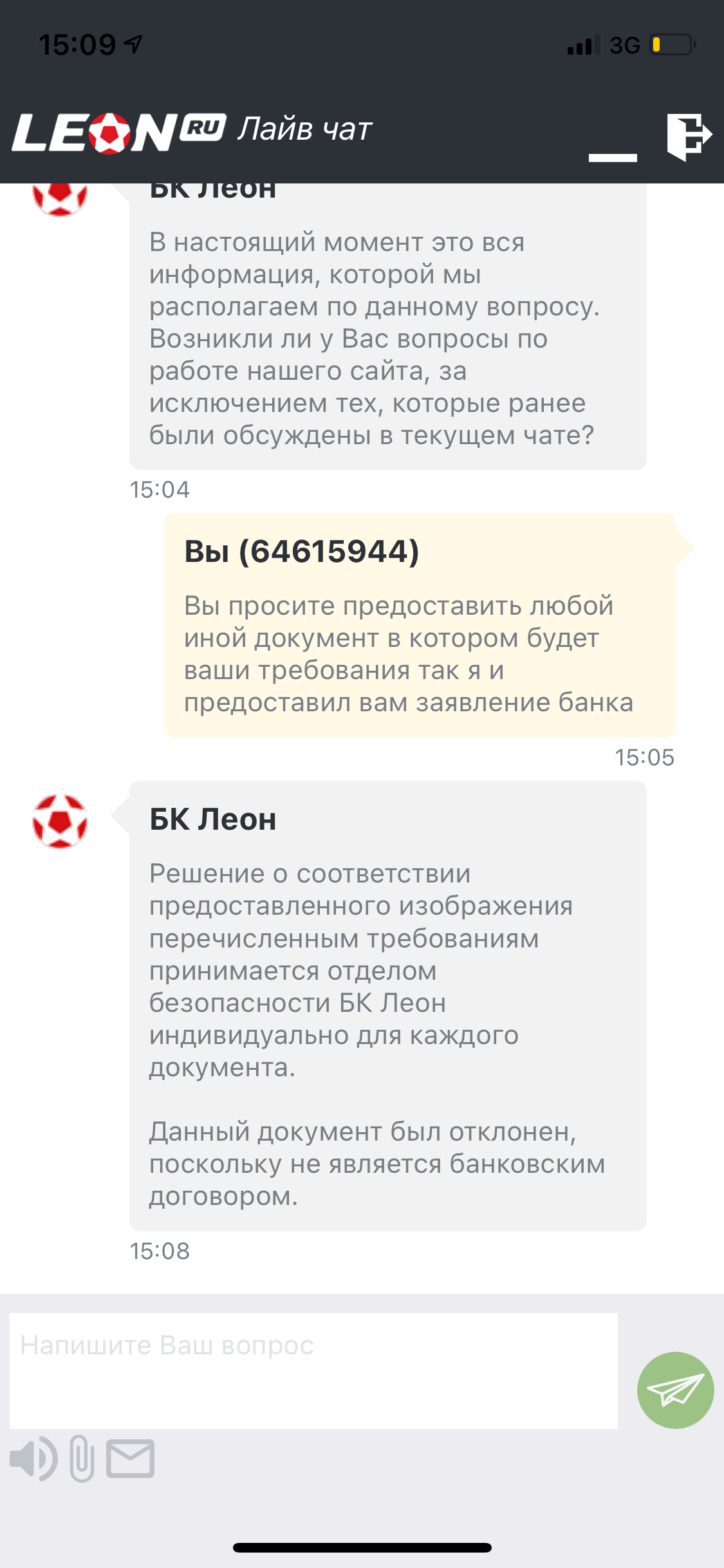Email the chat transcript via envelope icon
The width and height of the screenshot is (724, 1568).
click(130, 1459)
